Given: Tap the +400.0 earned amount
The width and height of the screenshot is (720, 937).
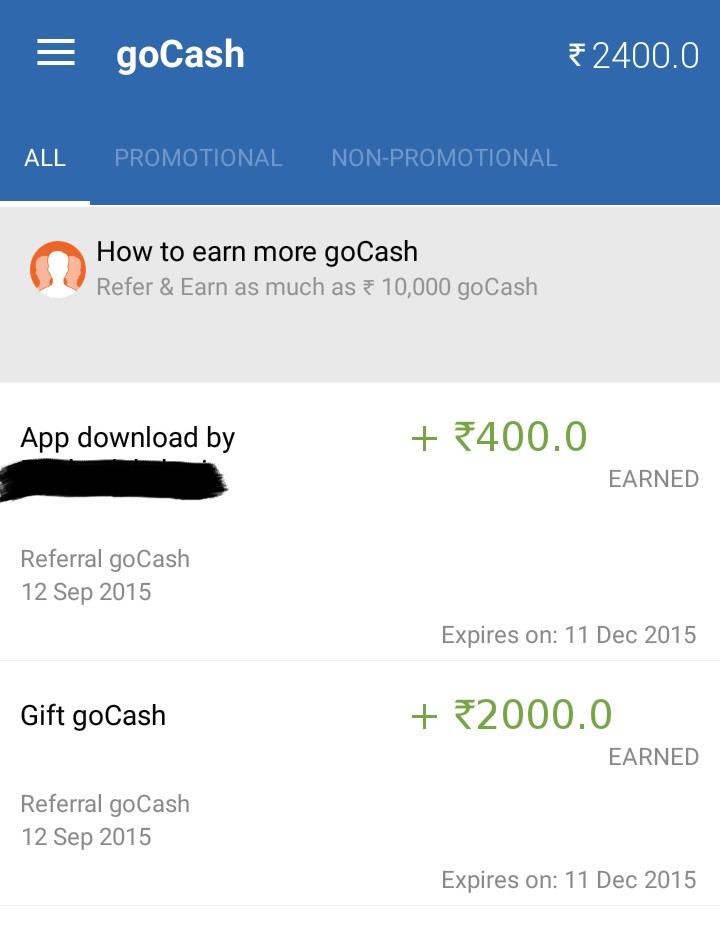Looking at the screenshot, I should coord(502,436).
